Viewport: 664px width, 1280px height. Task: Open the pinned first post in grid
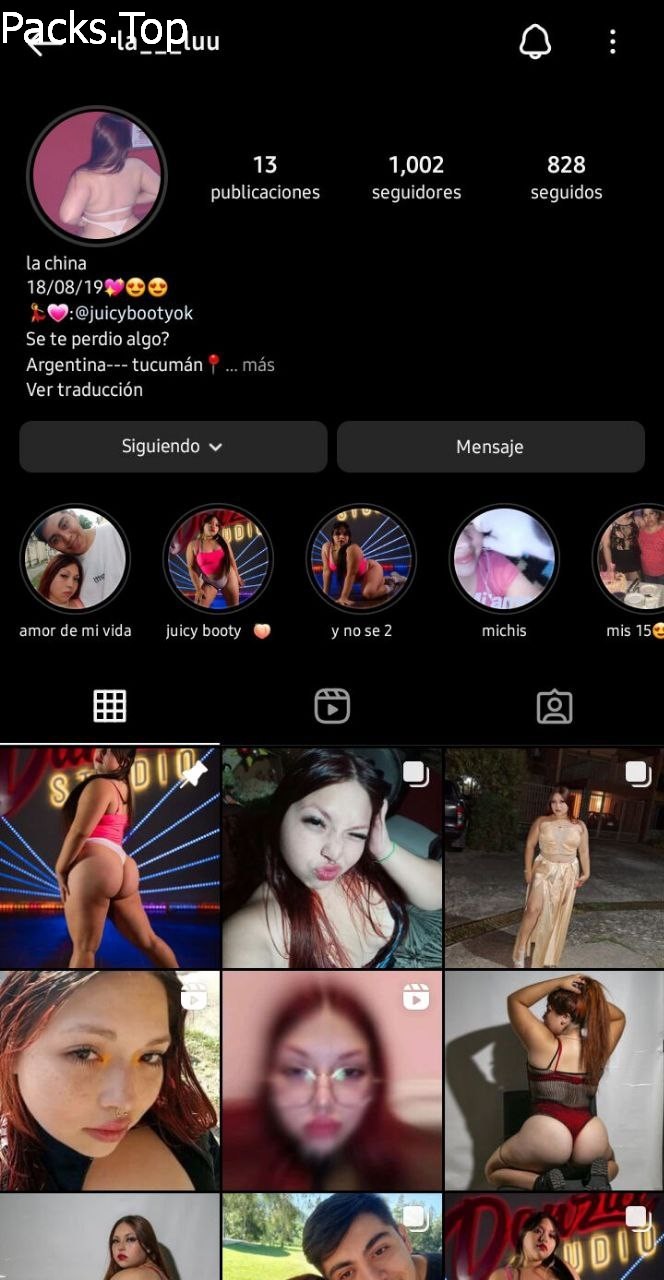(110, 856)
